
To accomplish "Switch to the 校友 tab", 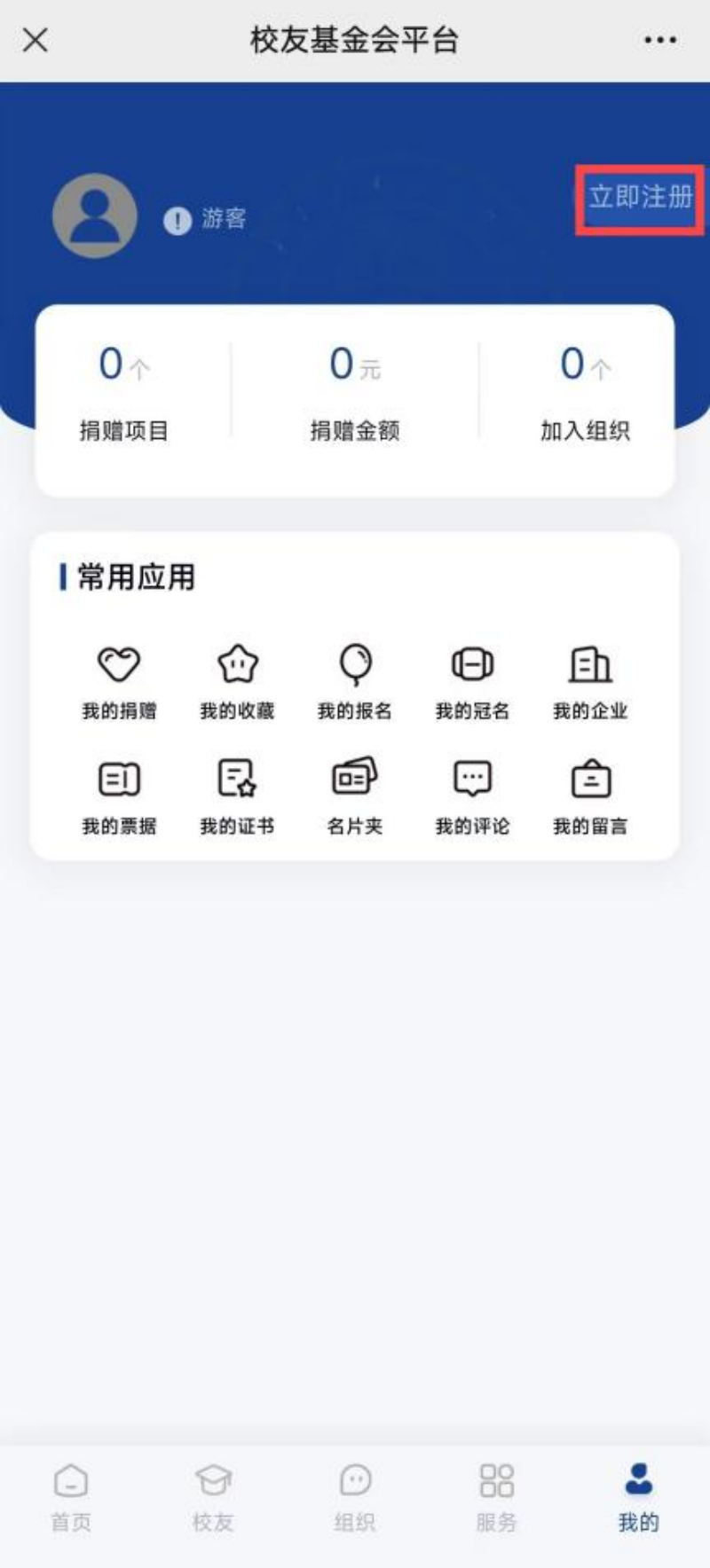I will point(213,1498).
